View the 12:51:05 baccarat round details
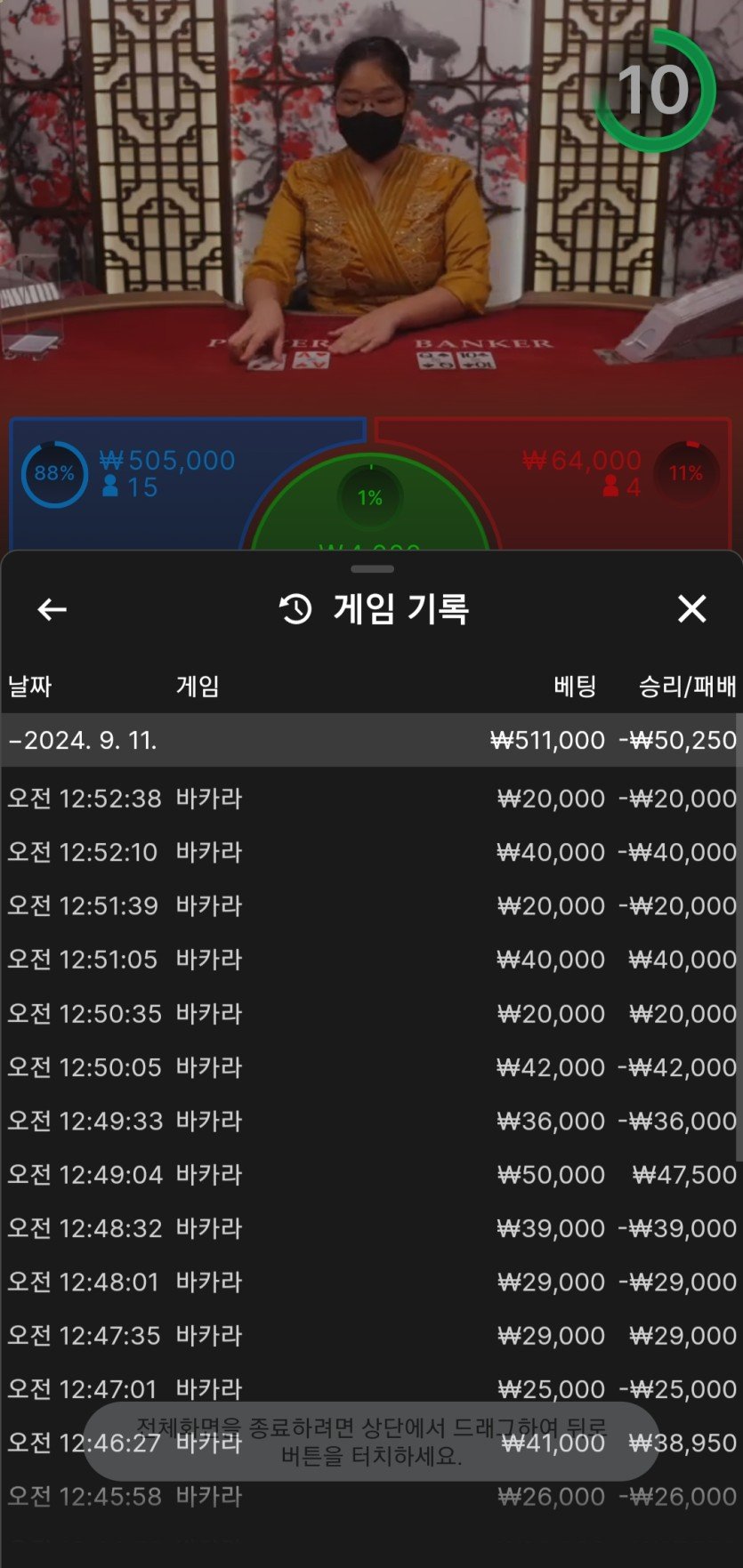Image resolution: width=743 pixels, height=1568 pixels. [x=371, y=960]
